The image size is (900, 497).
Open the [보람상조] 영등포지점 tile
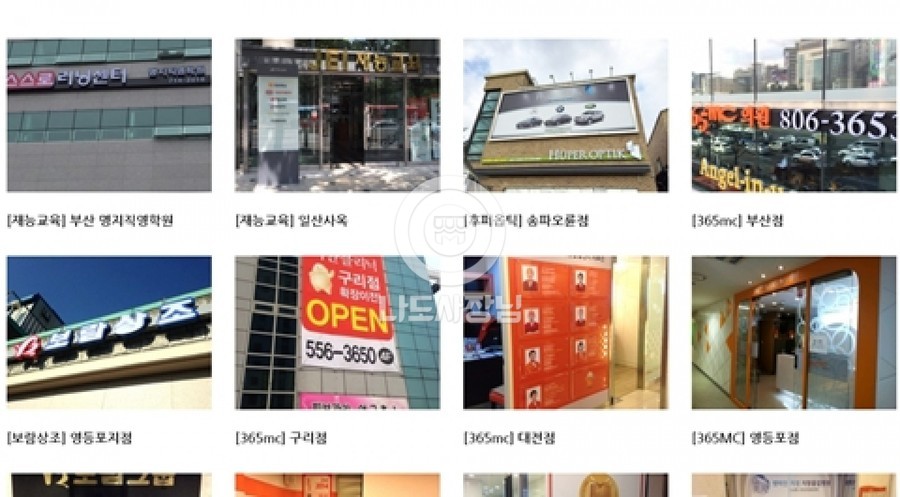point(109,332)
